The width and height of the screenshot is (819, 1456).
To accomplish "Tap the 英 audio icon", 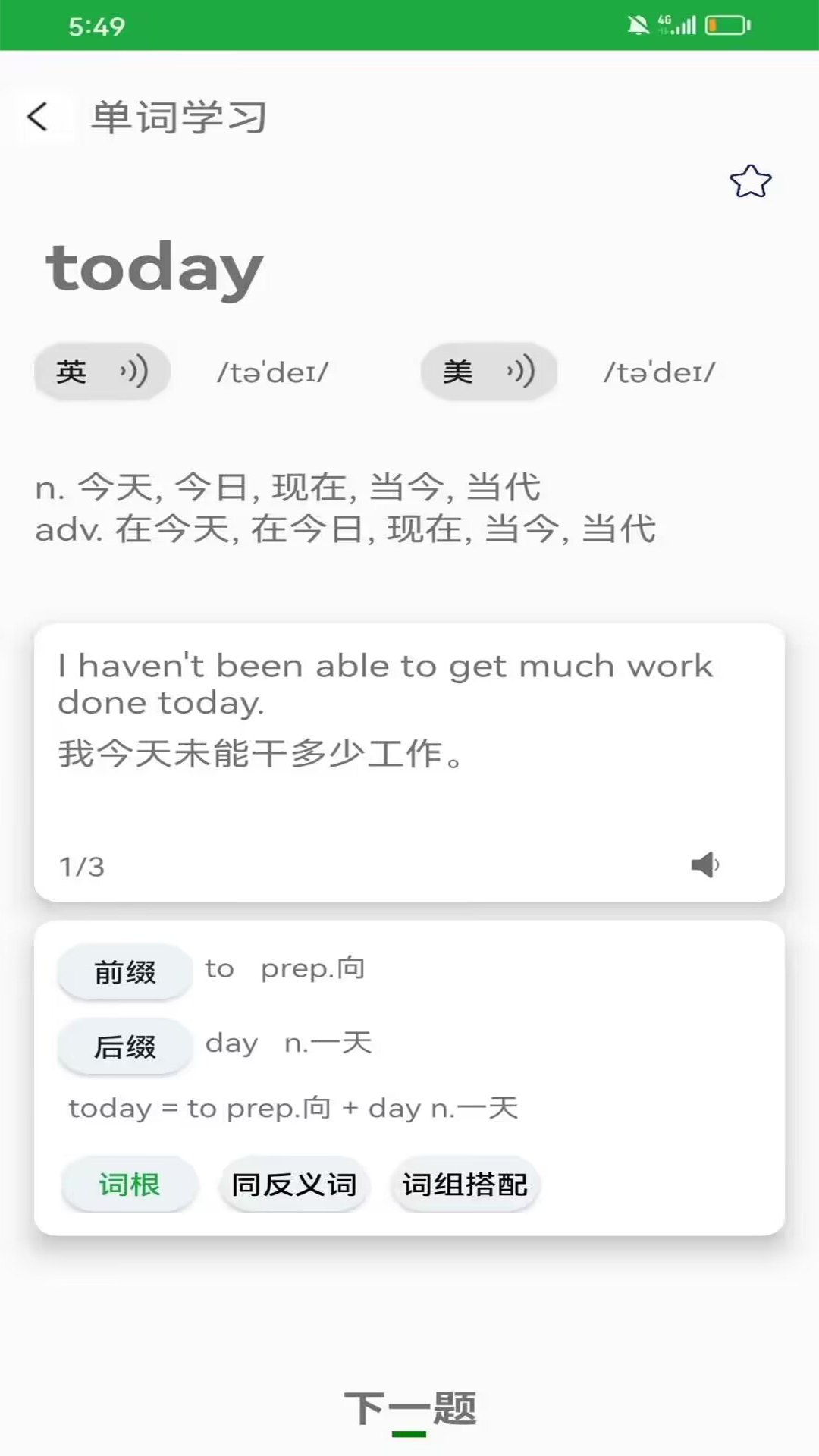I will click(x=133, y=371).
